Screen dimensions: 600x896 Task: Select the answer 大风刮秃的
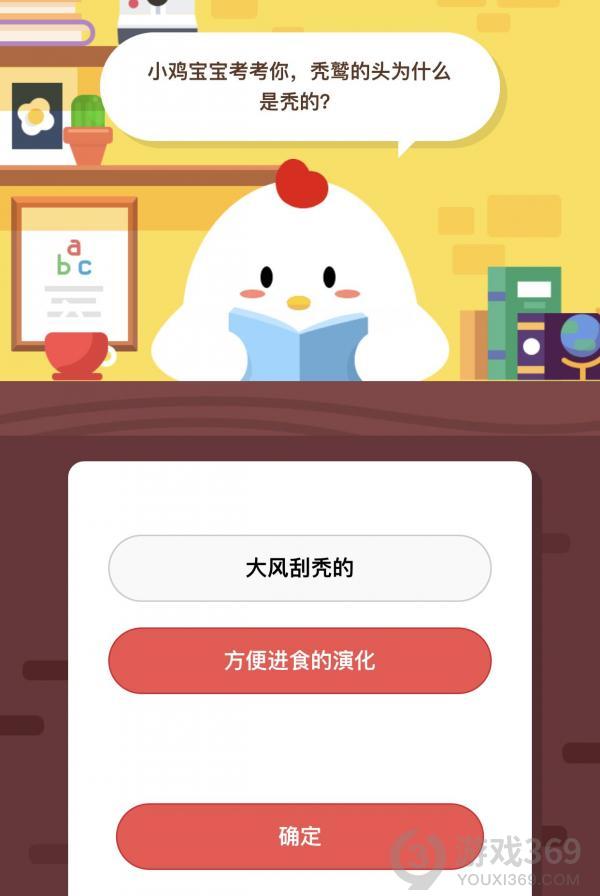point(299,568)
